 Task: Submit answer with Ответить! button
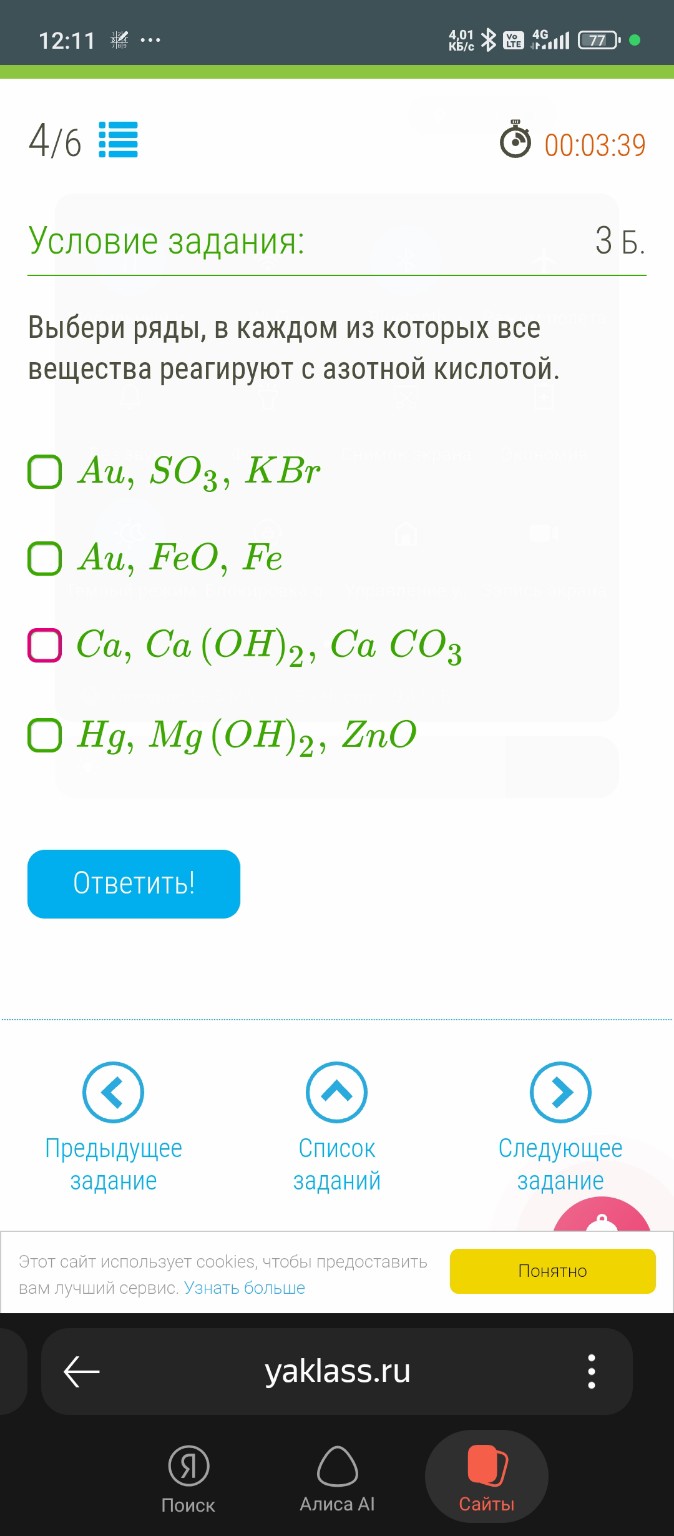(x=133, y=884)
